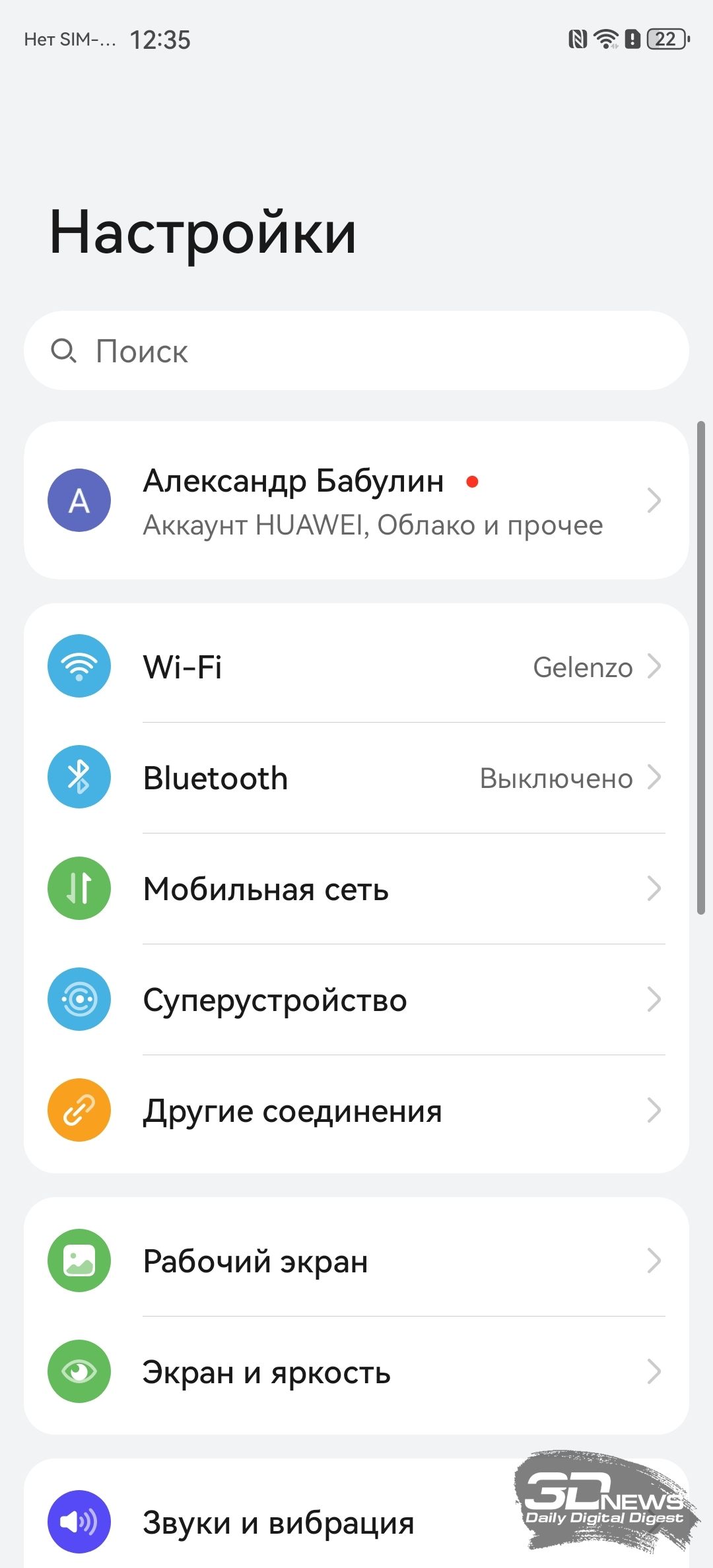Open Суперустройство

coord(356,1000)
